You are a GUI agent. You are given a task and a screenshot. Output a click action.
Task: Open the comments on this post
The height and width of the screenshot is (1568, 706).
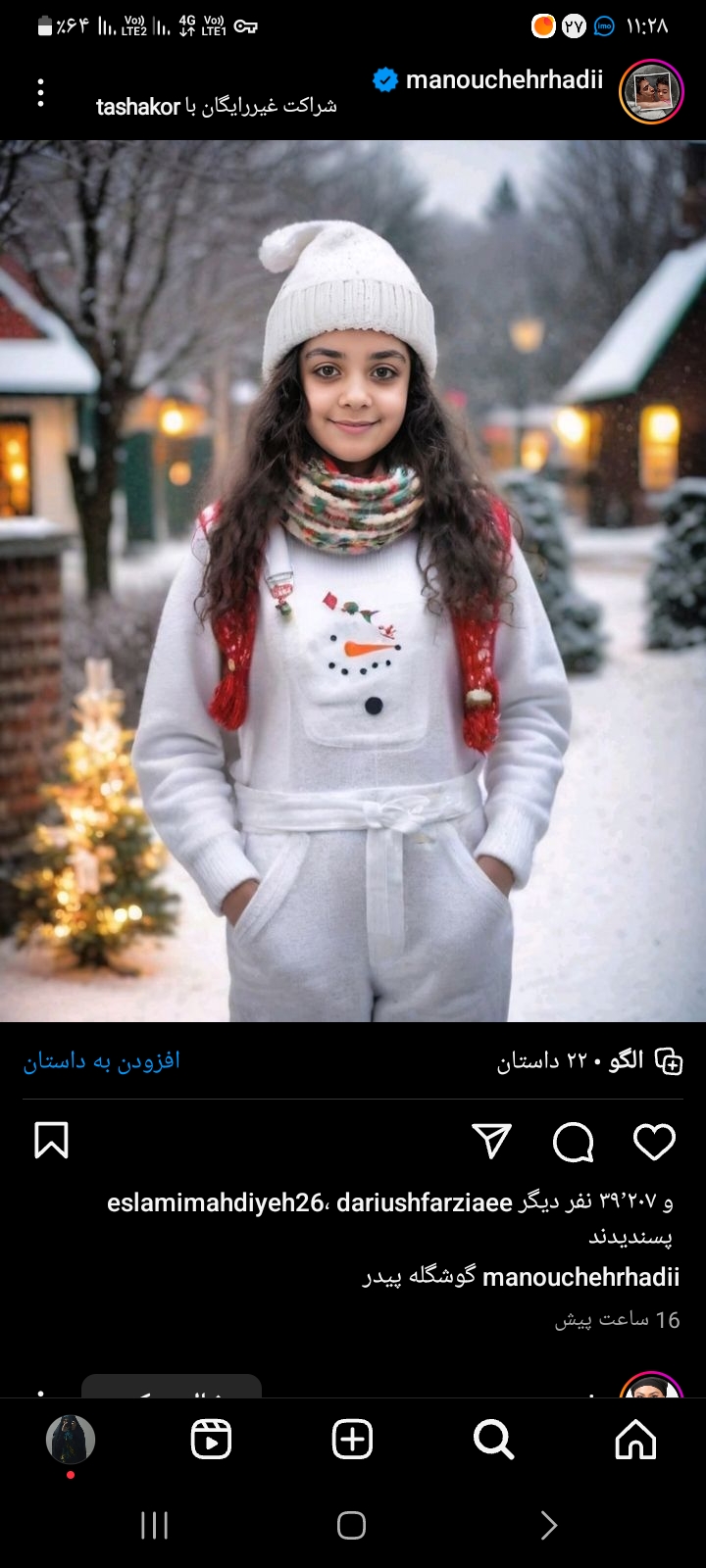point(573,1142)
